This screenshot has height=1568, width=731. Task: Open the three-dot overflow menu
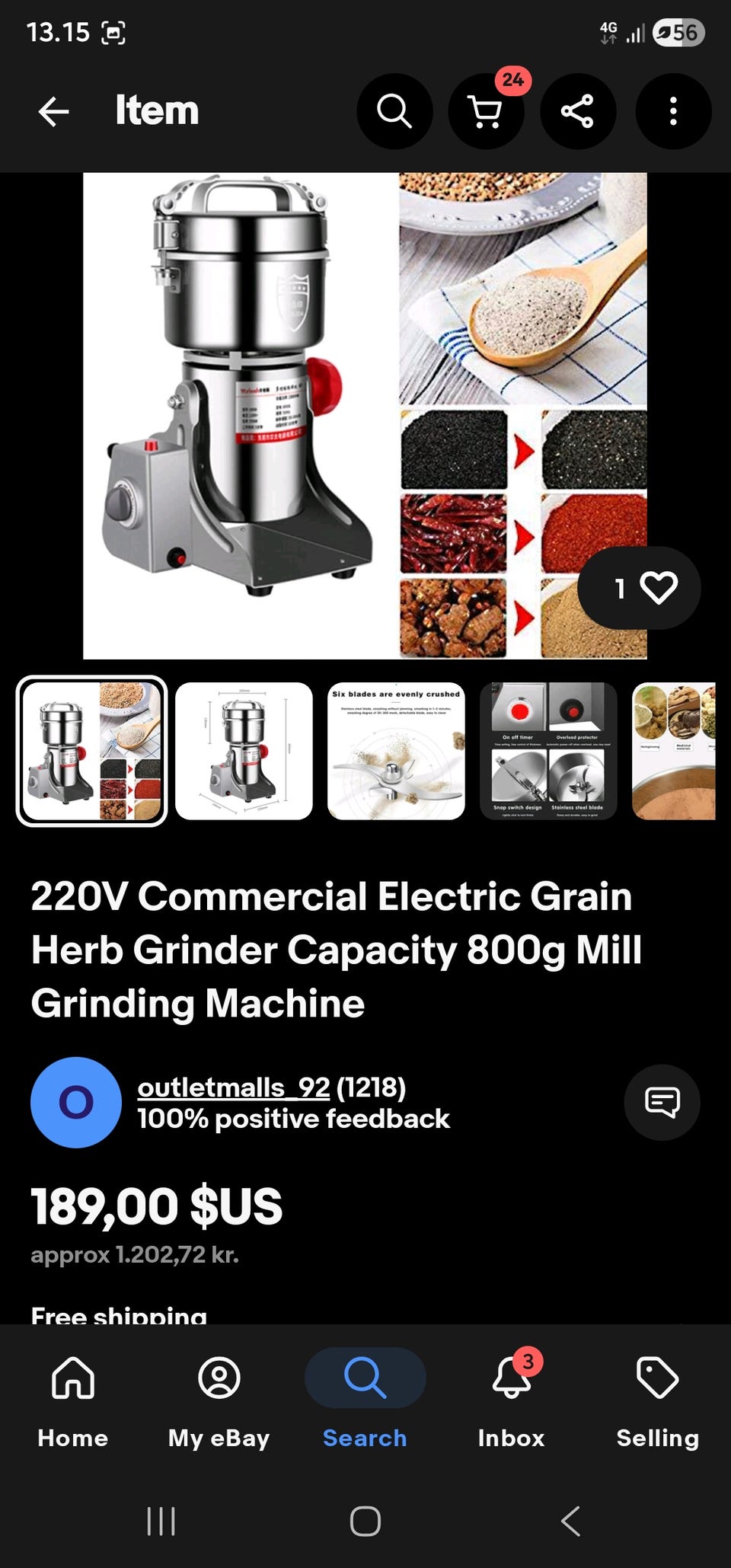[672, 111]
